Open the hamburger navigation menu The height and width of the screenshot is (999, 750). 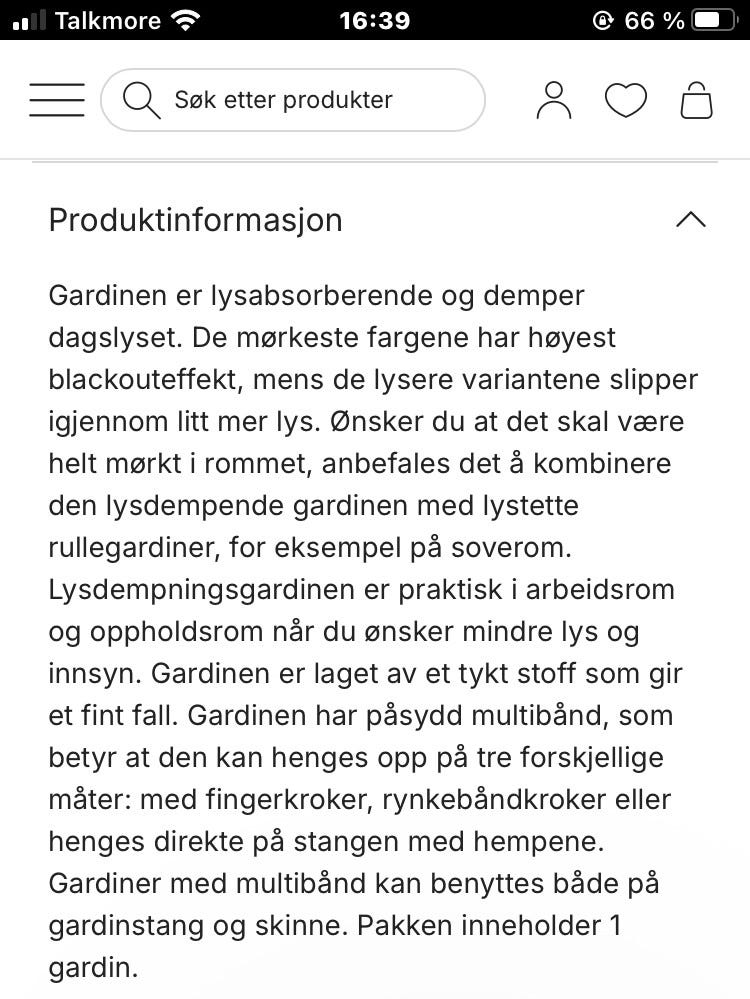coord(56,99)
